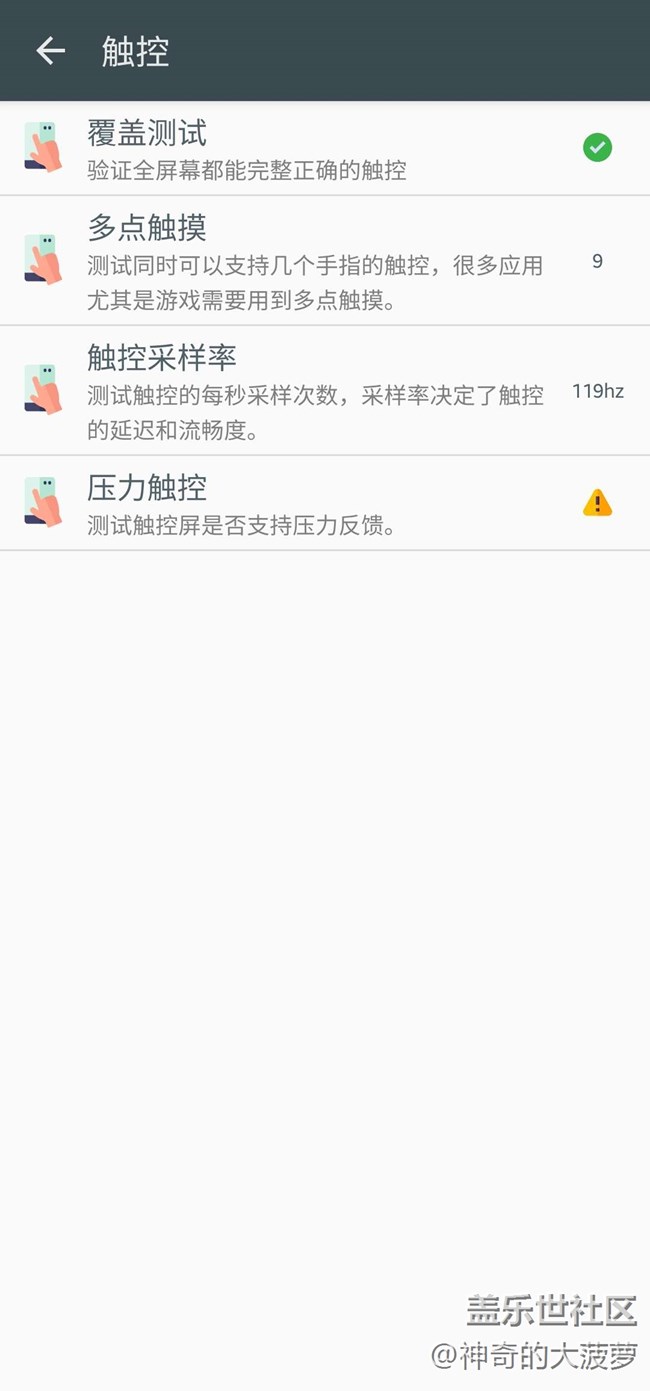Go back from the 触控 screen
This screenshot has height=1391, width=650.
[x=50, y=51]
